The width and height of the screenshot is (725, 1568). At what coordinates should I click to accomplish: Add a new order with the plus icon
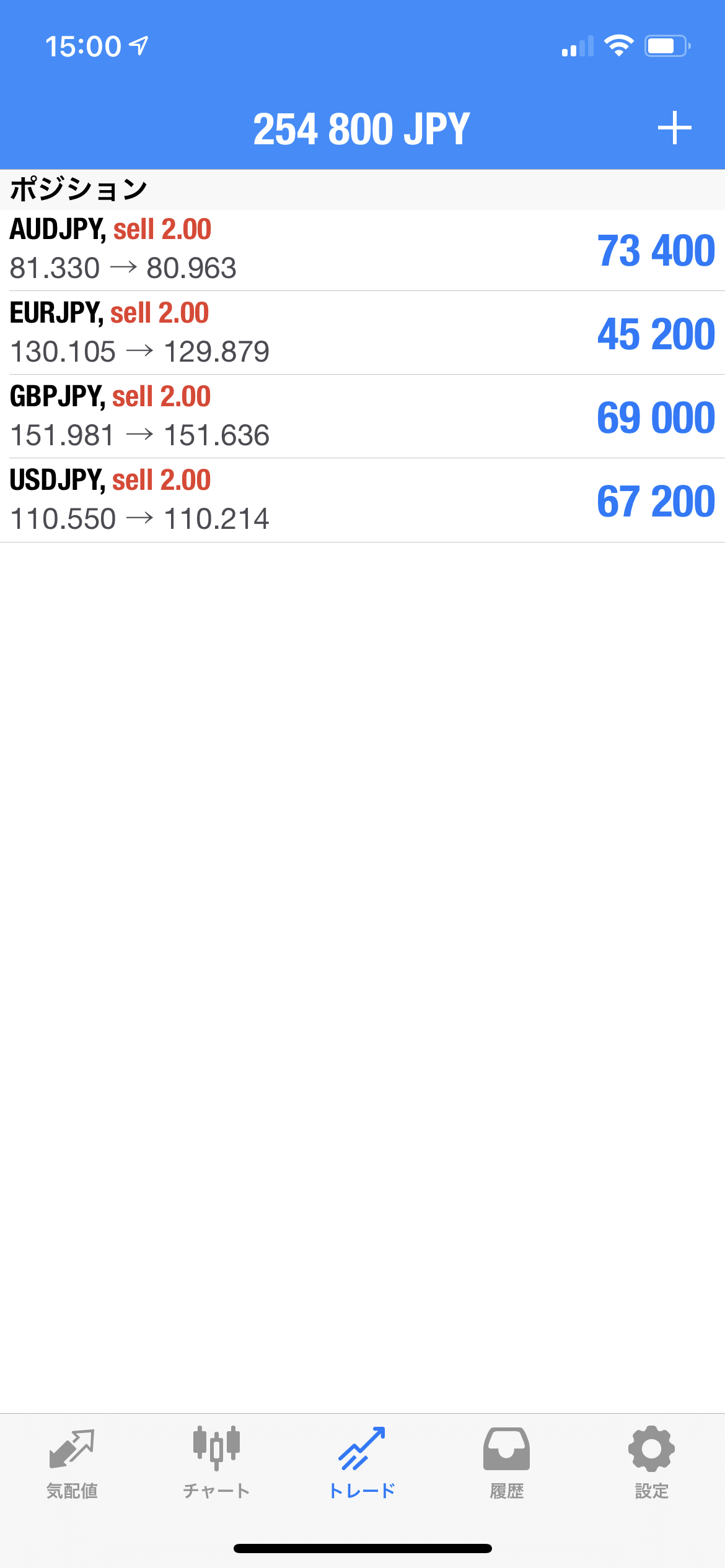[674, 128]
